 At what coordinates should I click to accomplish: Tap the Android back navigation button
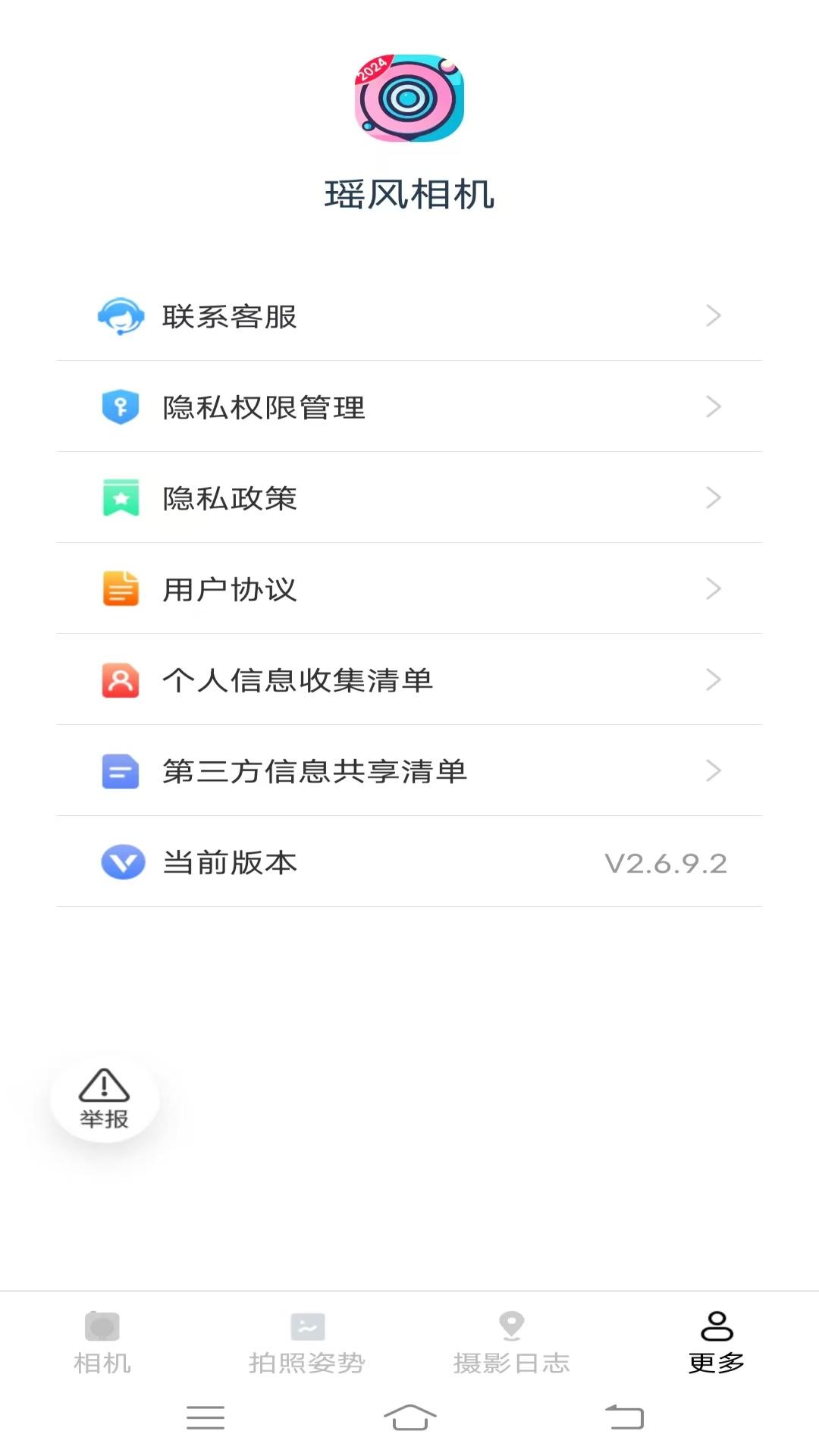(620, 1416)
